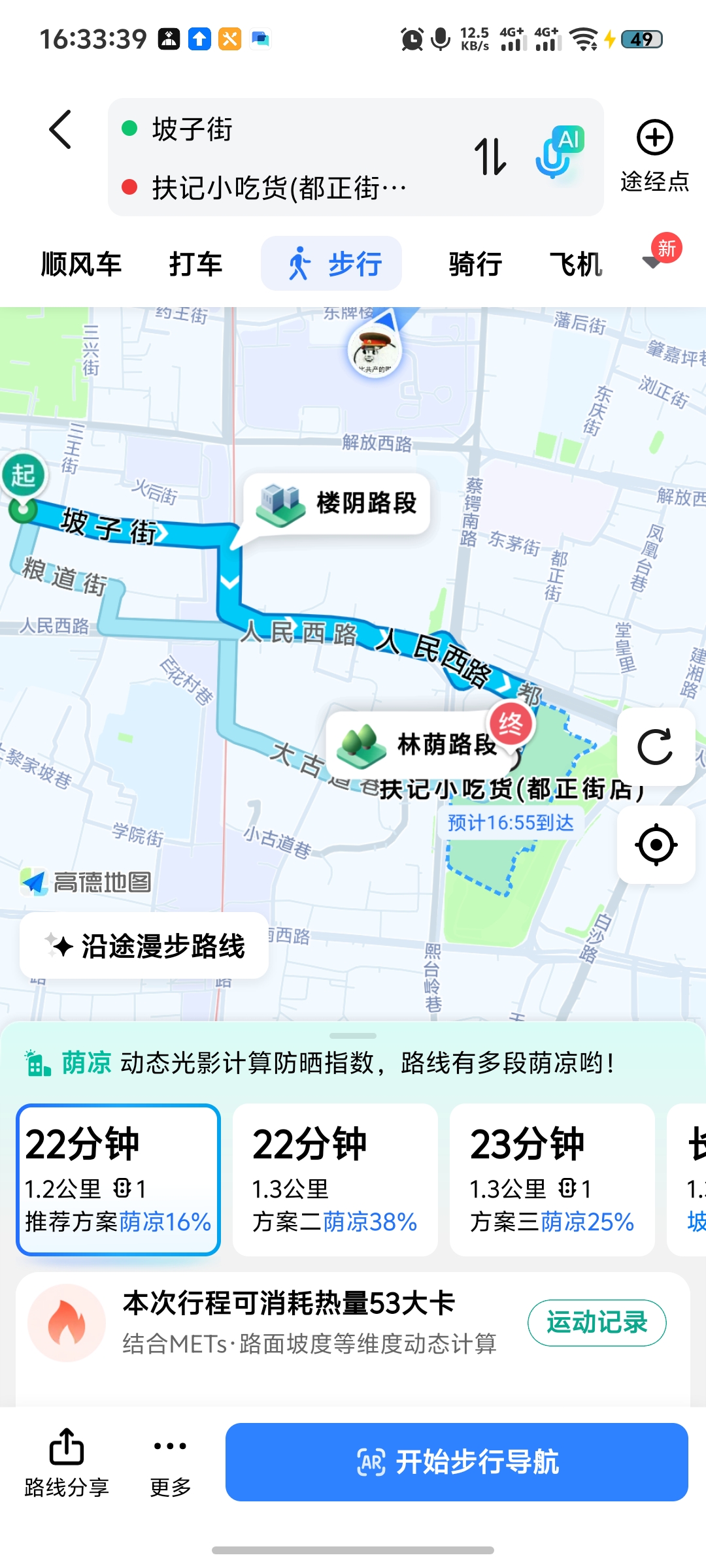
Task: Start navigation with 开始步行导航
Action: click(x=458, y=1463)
